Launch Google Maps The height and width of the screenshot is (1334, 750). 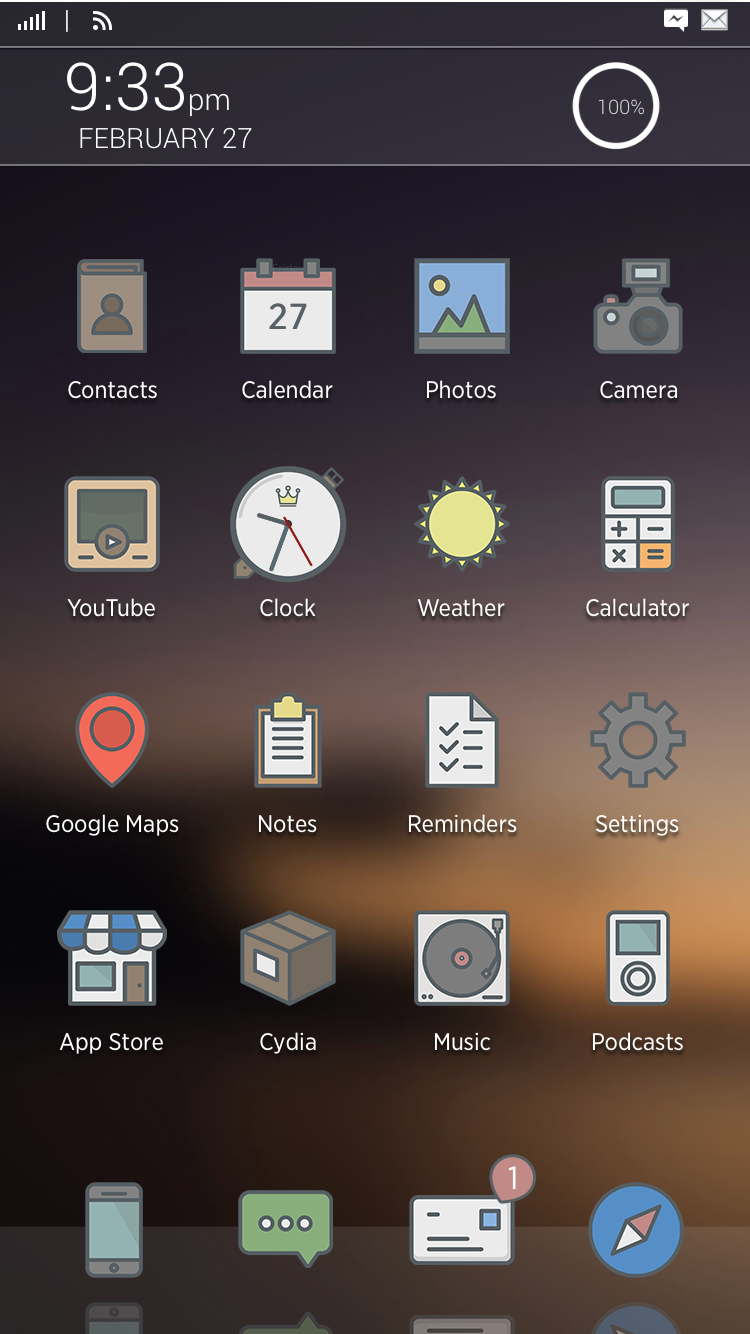click(x=112, y=741)
